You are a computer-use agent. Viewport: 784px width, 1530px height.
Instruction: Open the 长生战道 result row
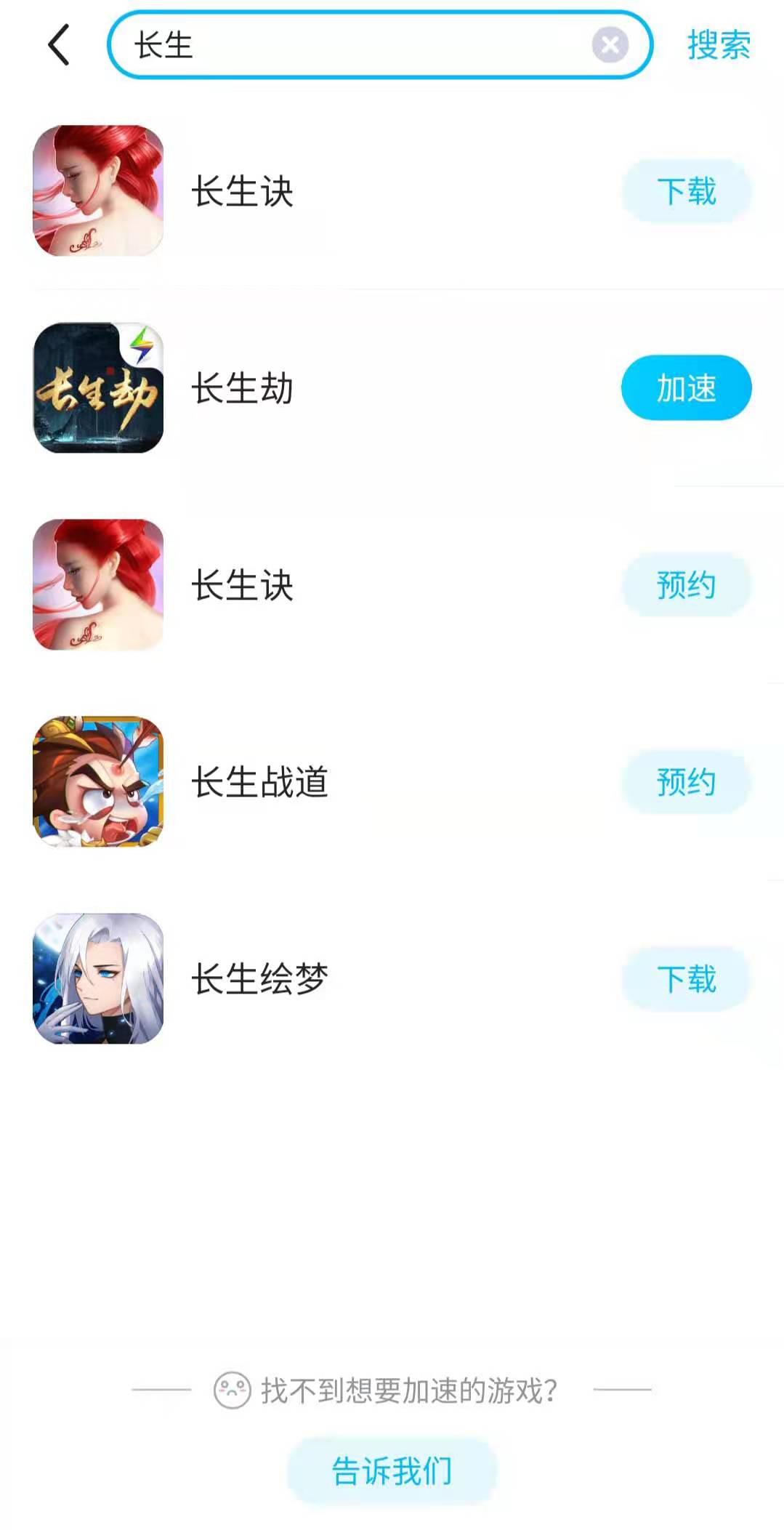260,782
